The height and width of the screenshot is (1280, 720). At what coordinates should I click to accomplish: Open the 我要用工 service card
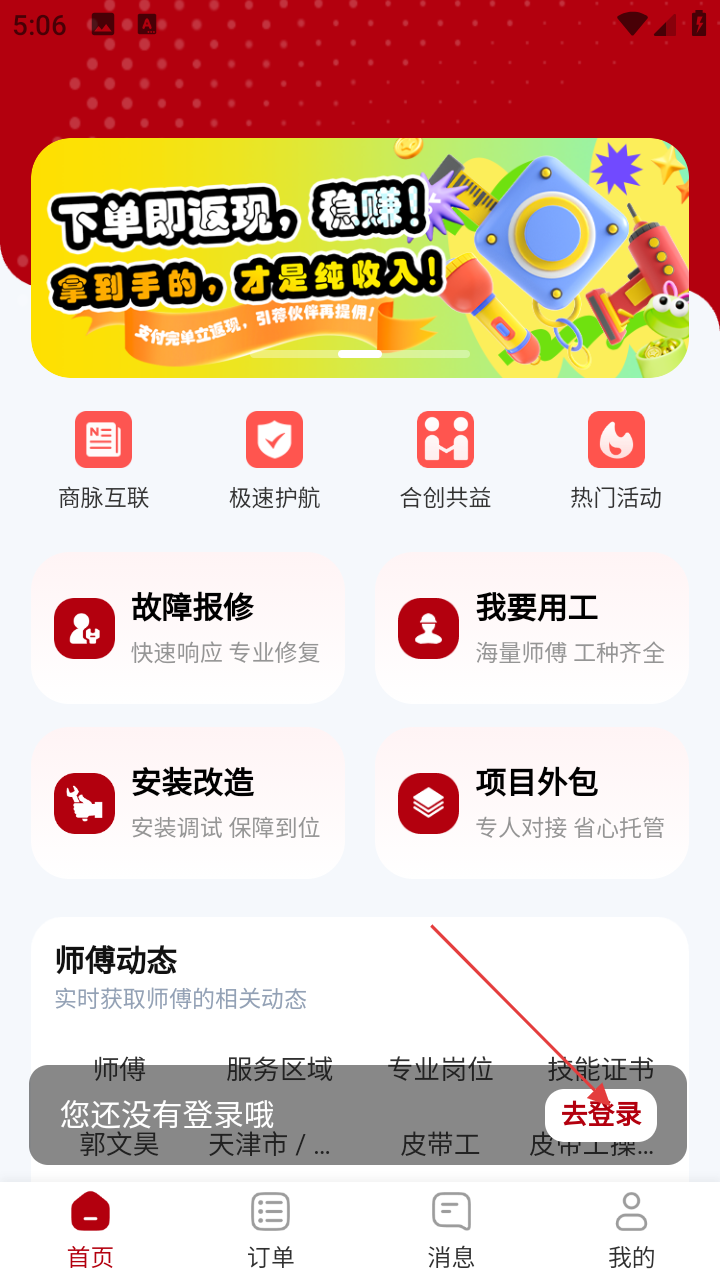click(x=532, y=628)
